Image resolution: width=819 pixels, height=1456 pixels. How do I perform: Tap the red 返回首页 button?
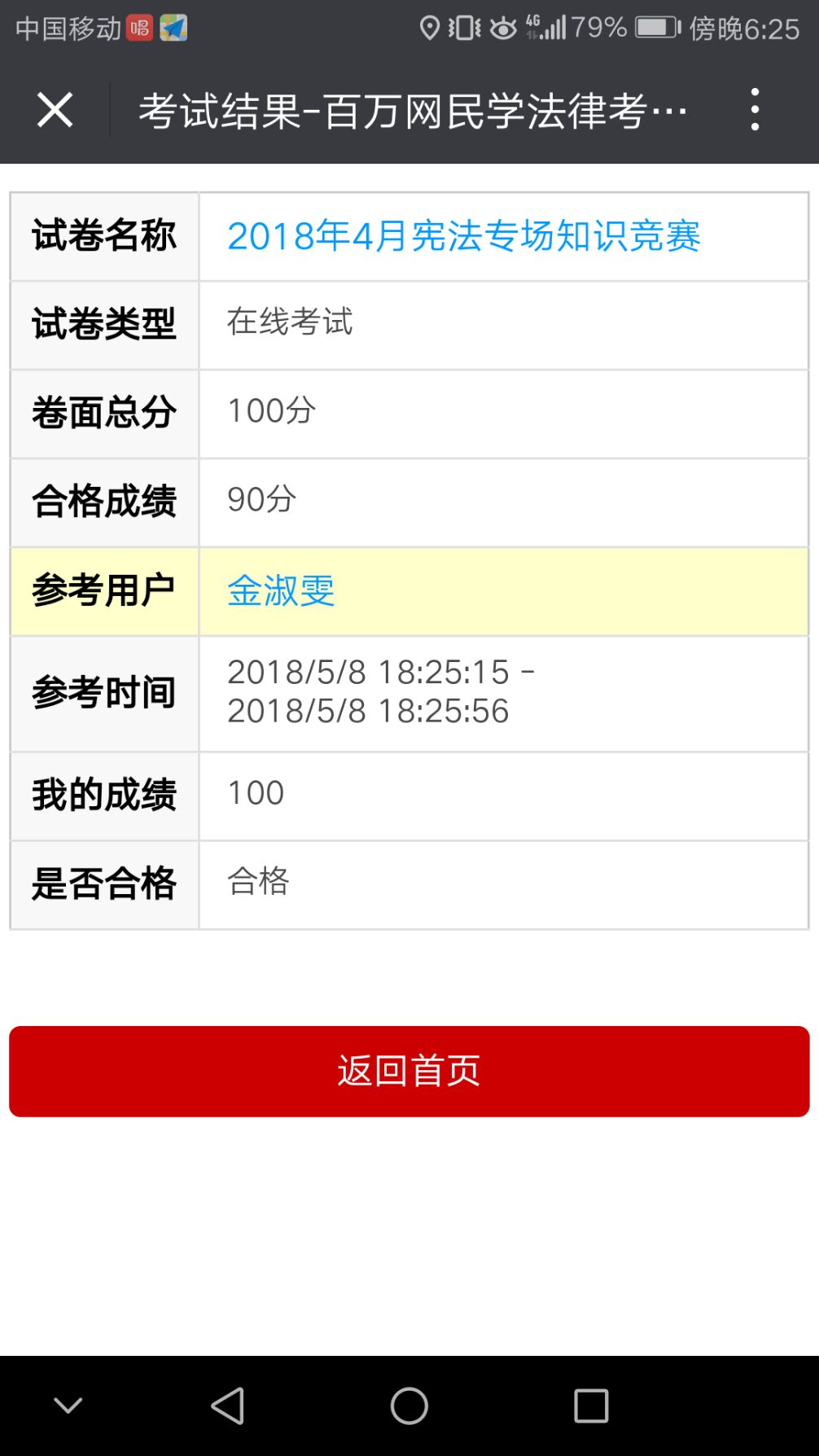coord(409,1071)
